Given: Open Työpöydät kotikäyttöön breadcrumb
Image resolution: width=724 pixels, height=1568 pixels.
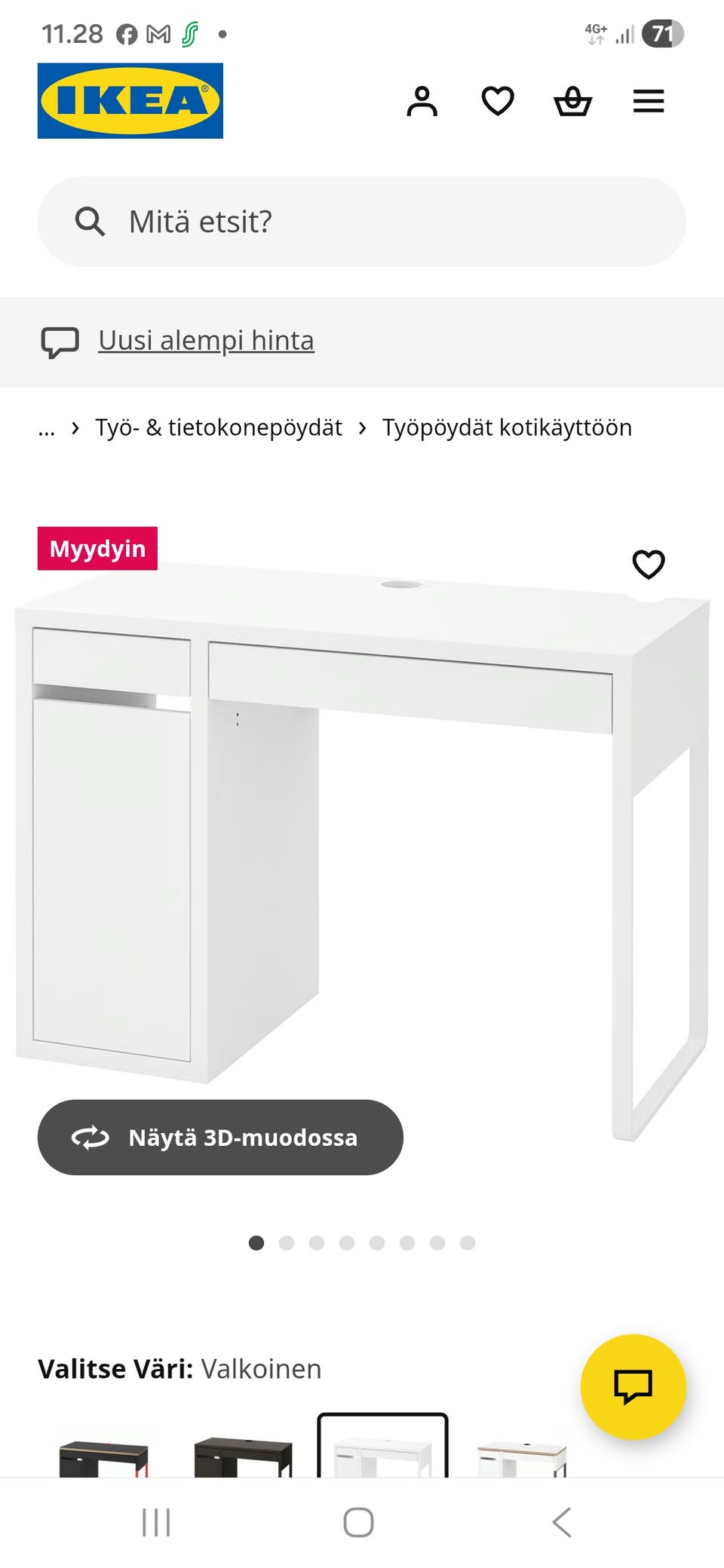Looking at the screenshot, I should [x=507, y=427].
